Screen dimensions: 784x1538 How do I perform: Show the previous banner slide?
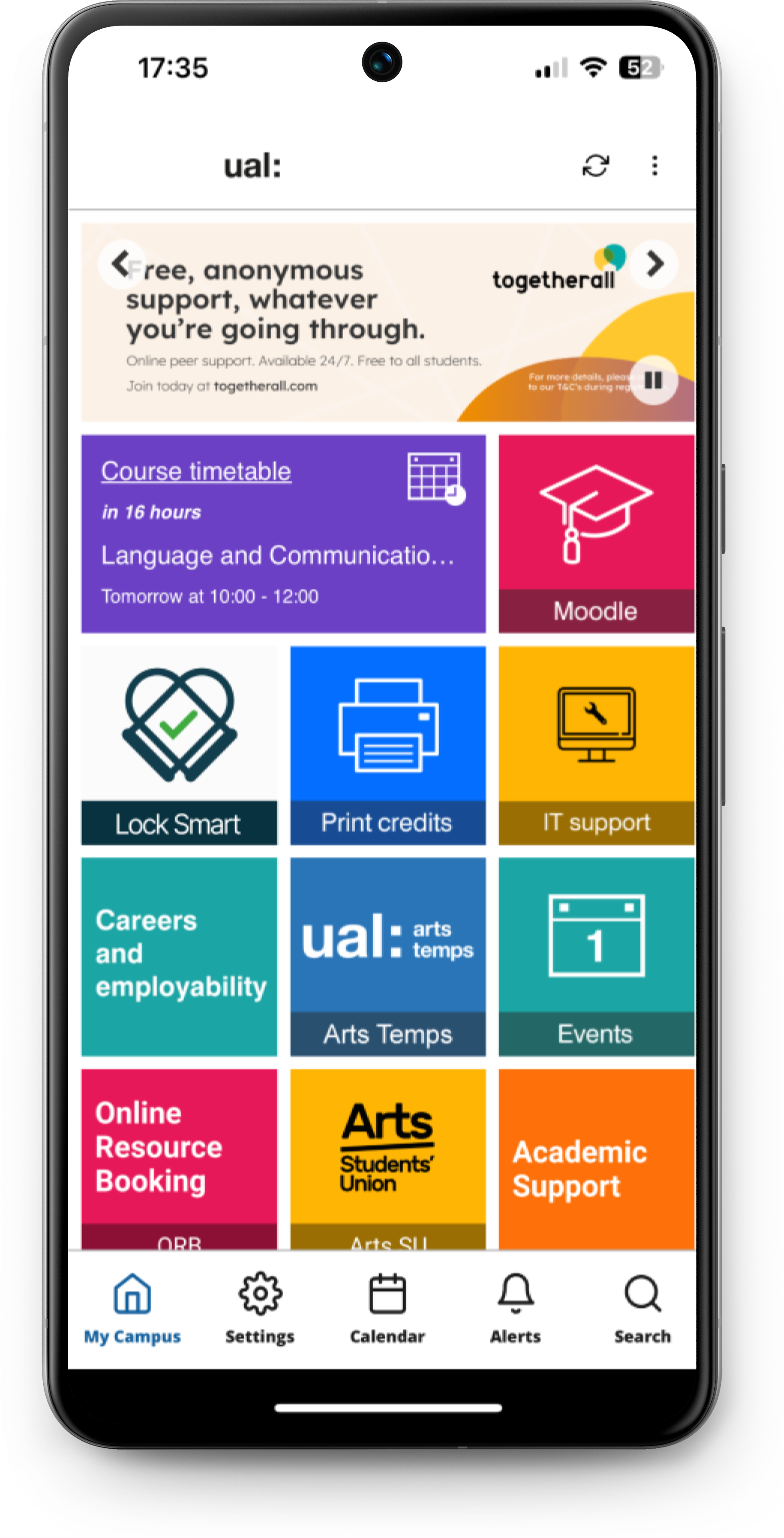122,263
